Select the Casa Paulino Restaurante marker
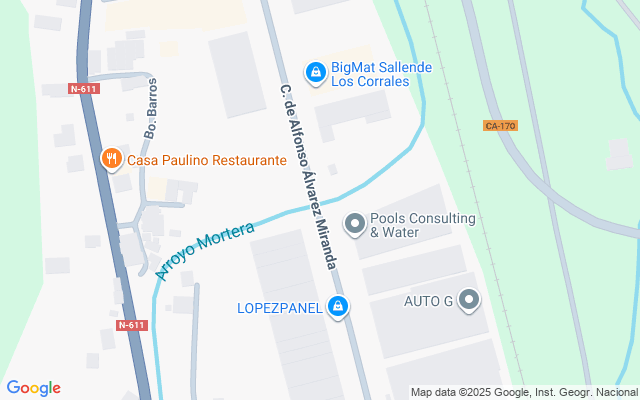 point(112,159)
